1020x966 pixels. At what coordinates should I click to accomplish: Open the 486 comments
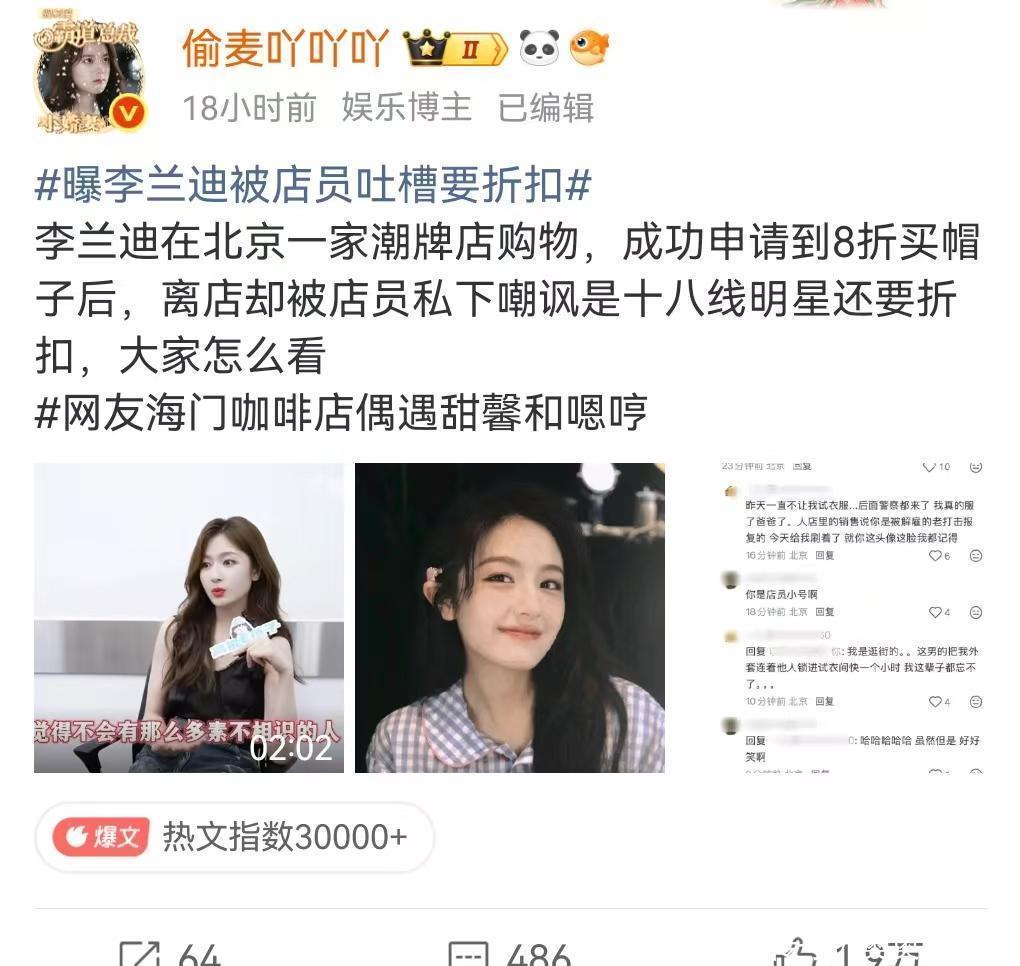click(508, 953)
